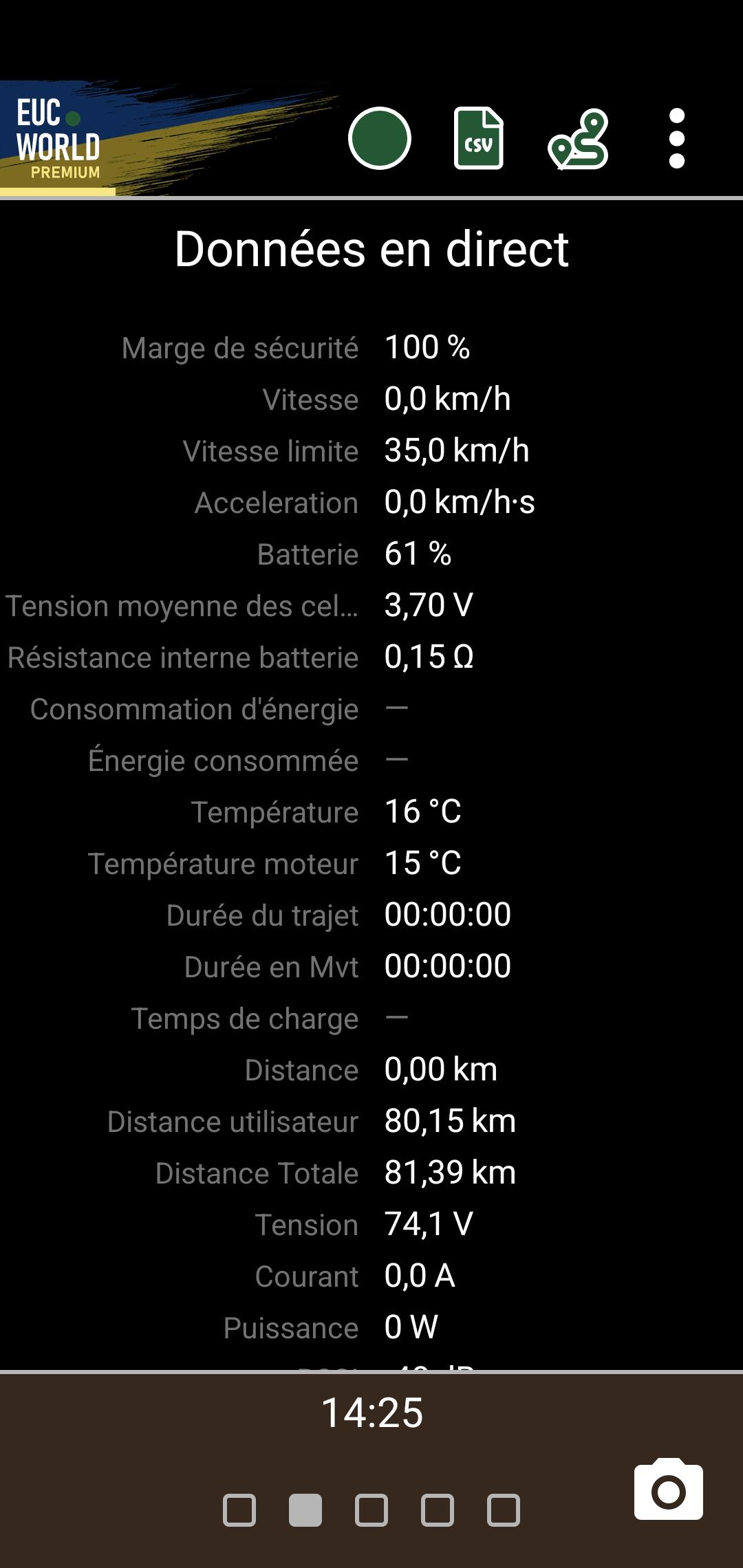This screenshot has width=743, height=1568.
Task: Tap the green connection status circle
Action: tap(380, 138)
